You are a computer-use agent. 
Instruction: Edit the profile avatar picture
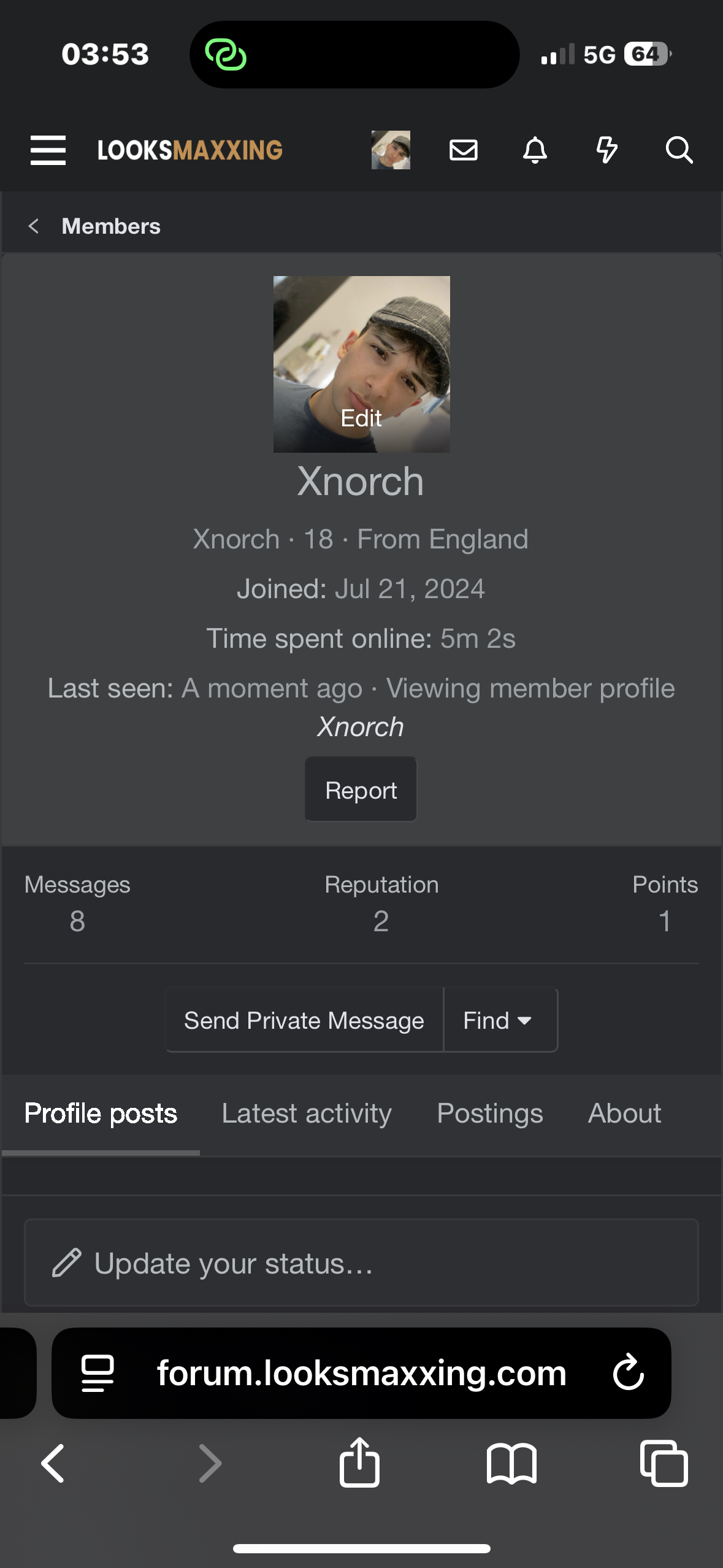coord(361,364)
